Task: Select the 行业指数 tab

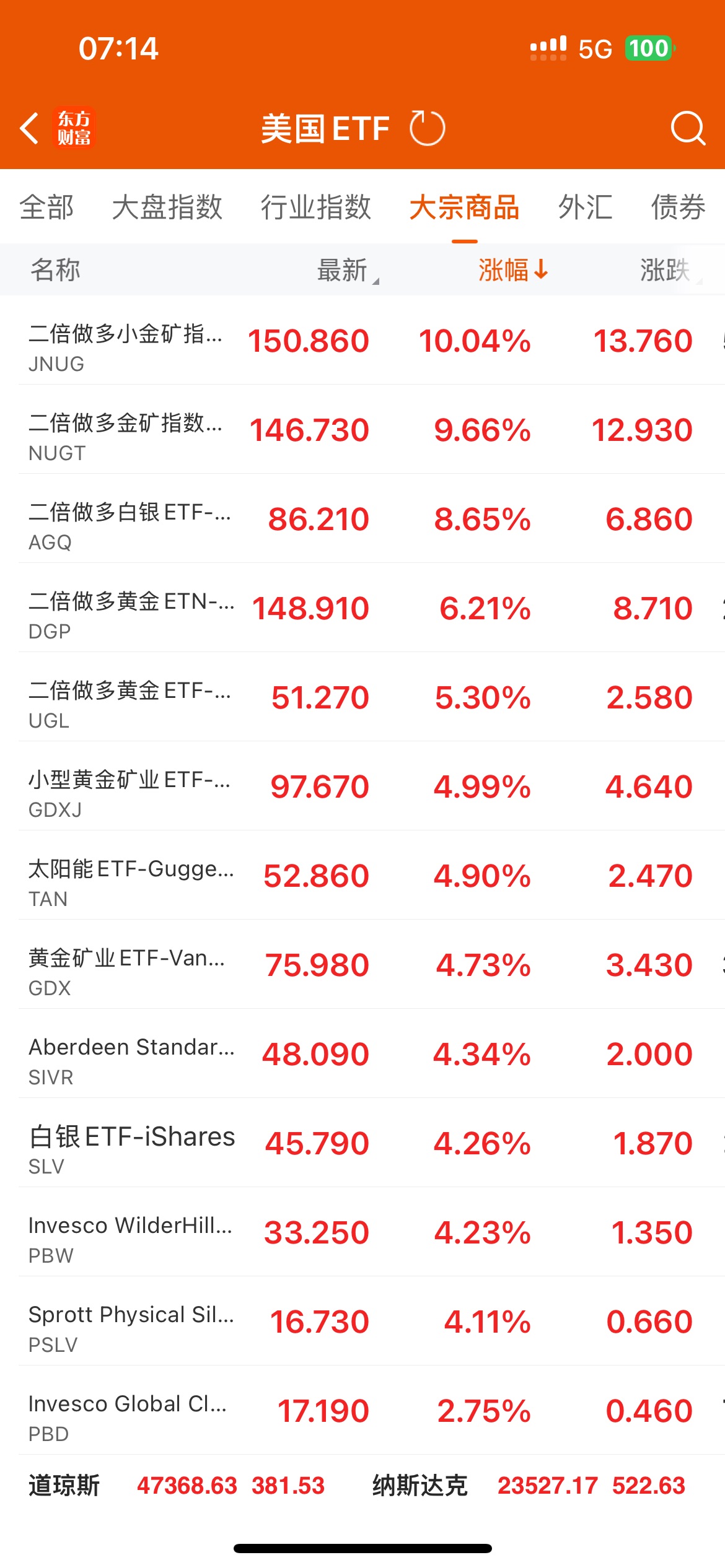Action: coord(315,207)
